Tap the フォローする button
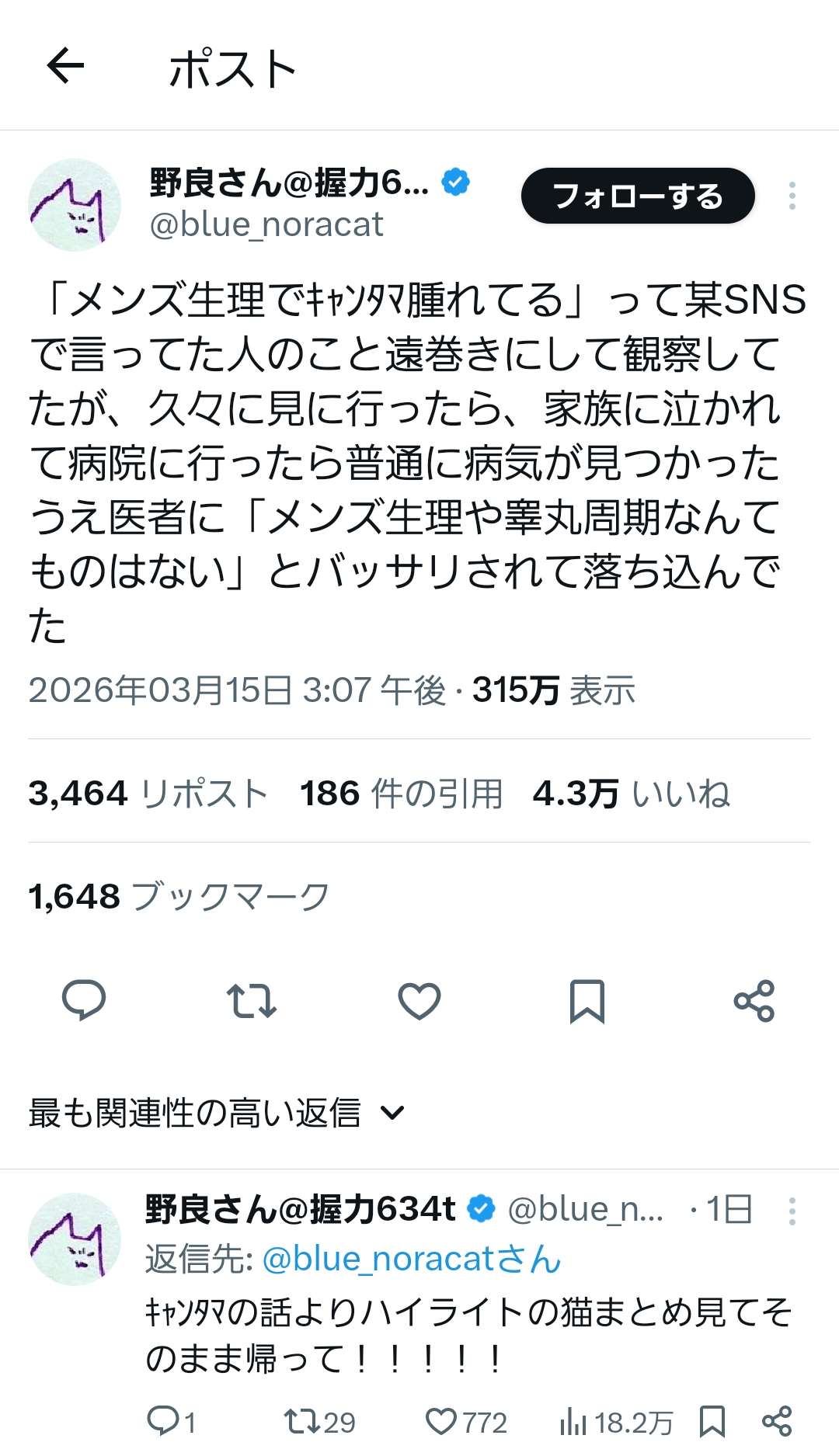Image resolution: width=839 pixels, height=1456 pixels. pyautogui.click(x=638, y=196)
